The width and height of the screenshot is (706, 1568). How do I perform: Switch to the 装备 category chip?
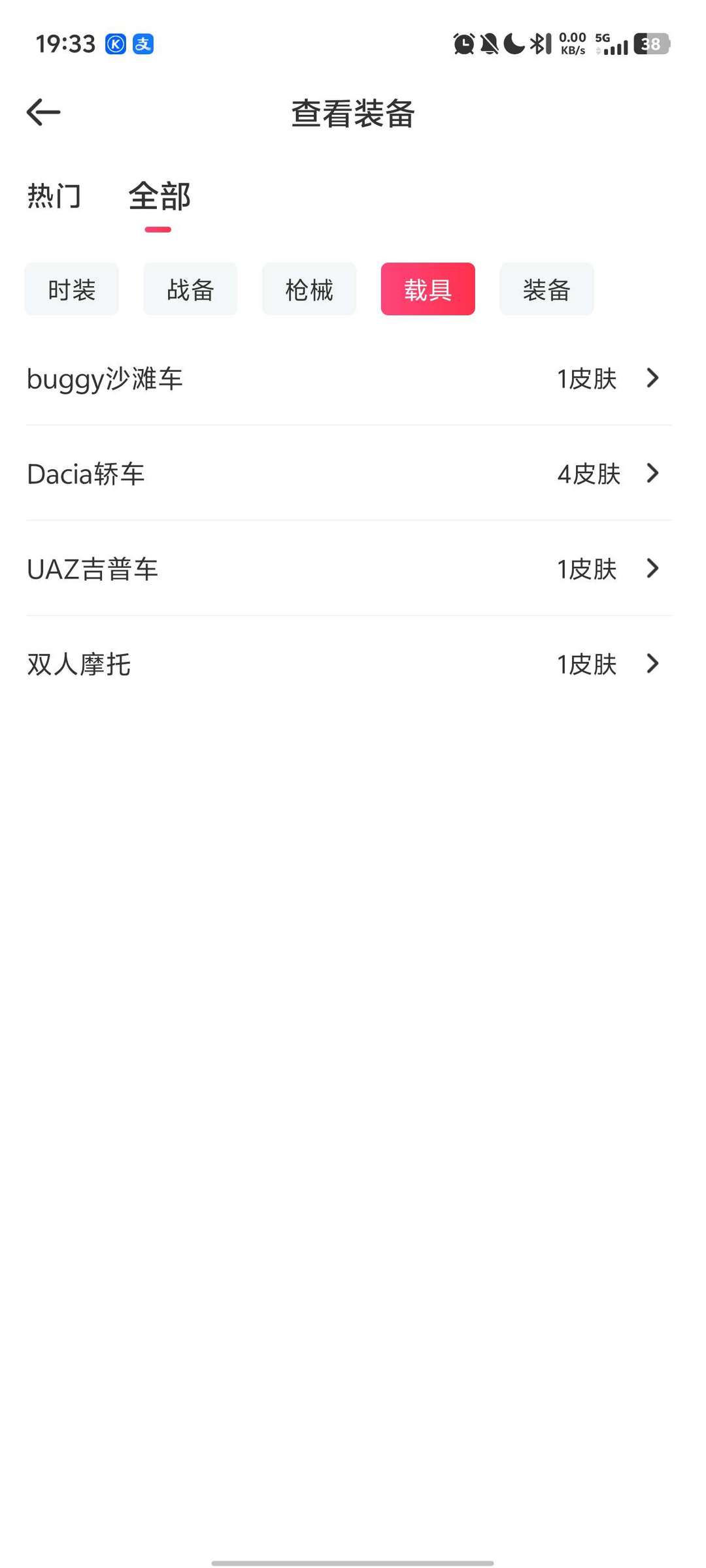(x=546, y=289)
